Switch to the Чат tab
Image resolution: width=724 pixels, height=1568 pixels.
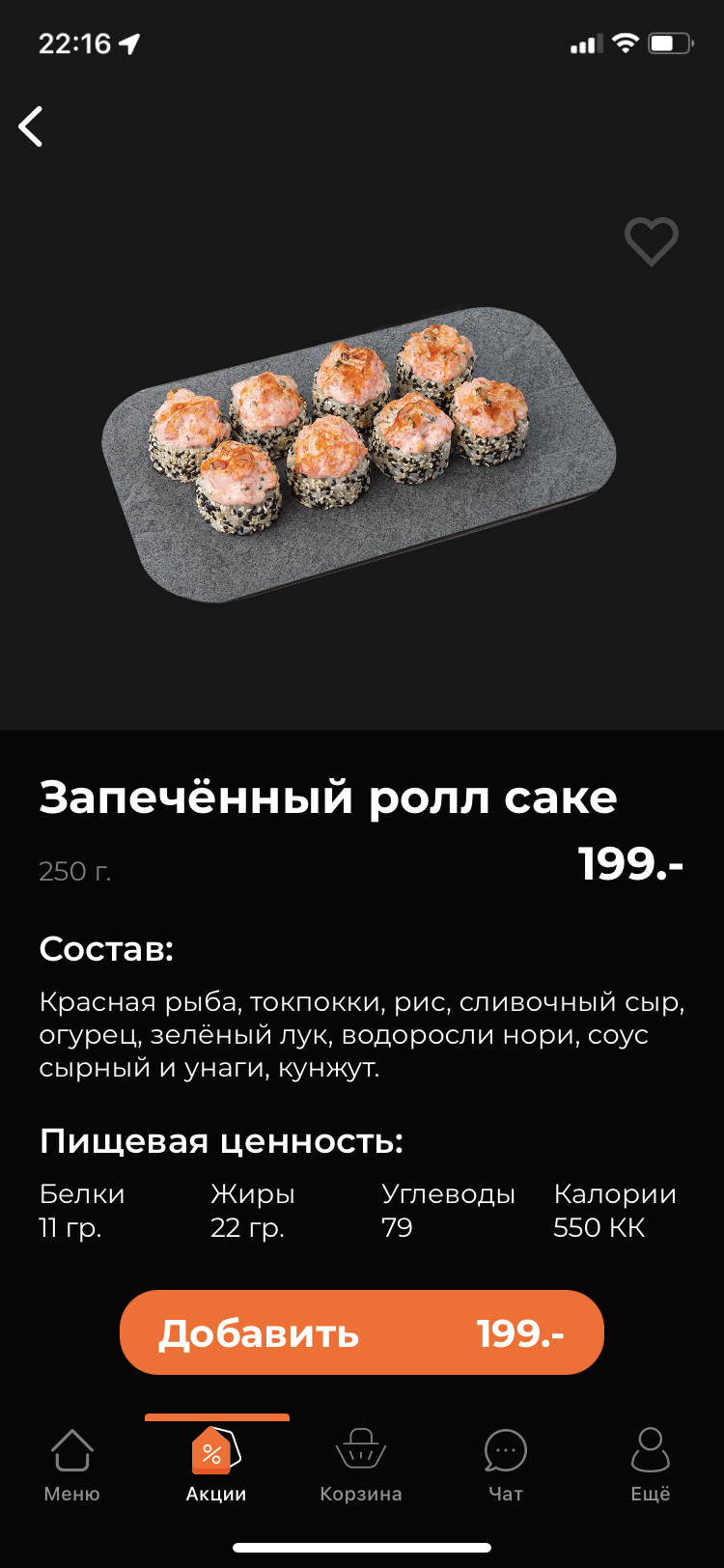pos(506,1466)
